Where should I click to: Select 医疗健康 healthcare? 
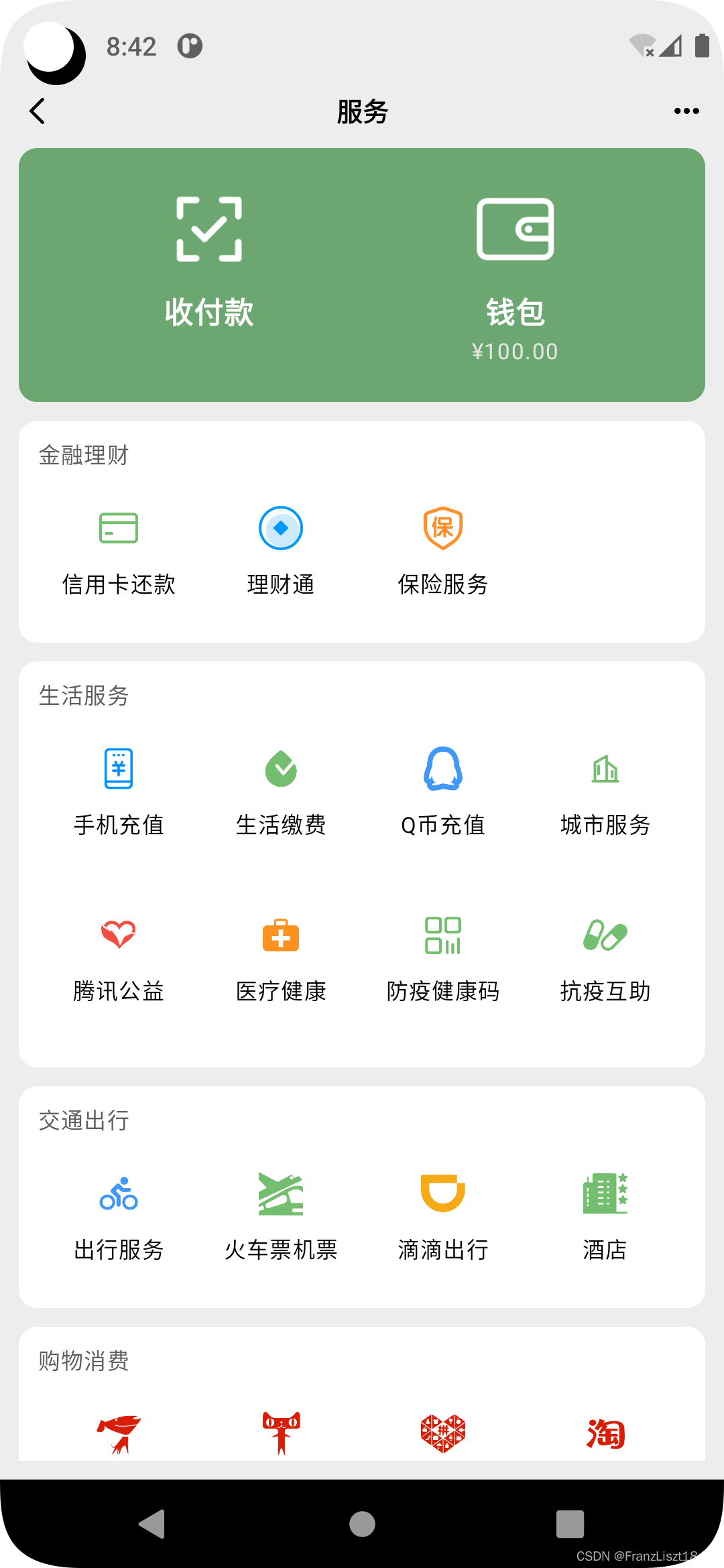[x=281, y=959]
